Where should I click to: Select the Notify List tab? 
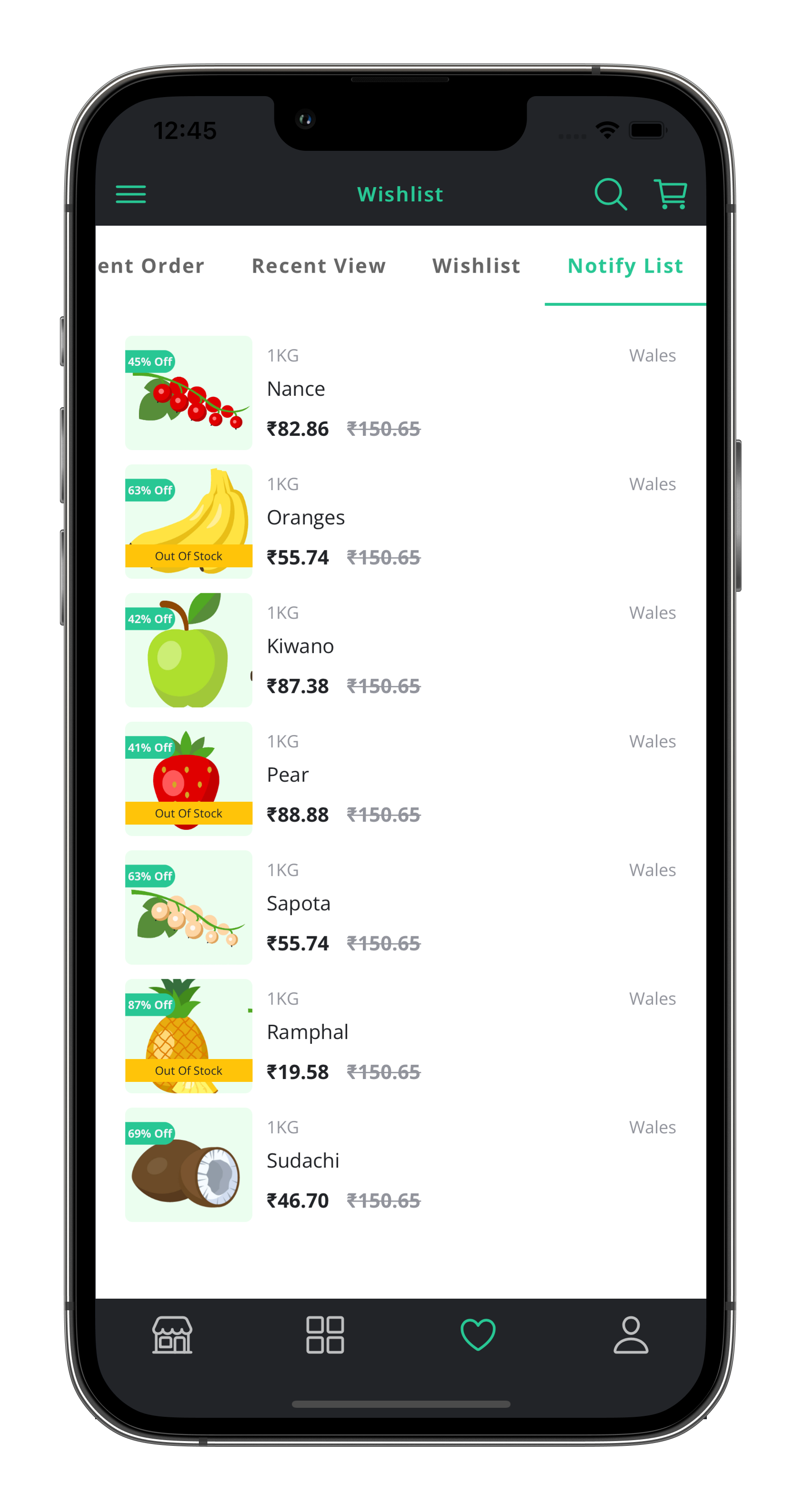click(625, 266)
